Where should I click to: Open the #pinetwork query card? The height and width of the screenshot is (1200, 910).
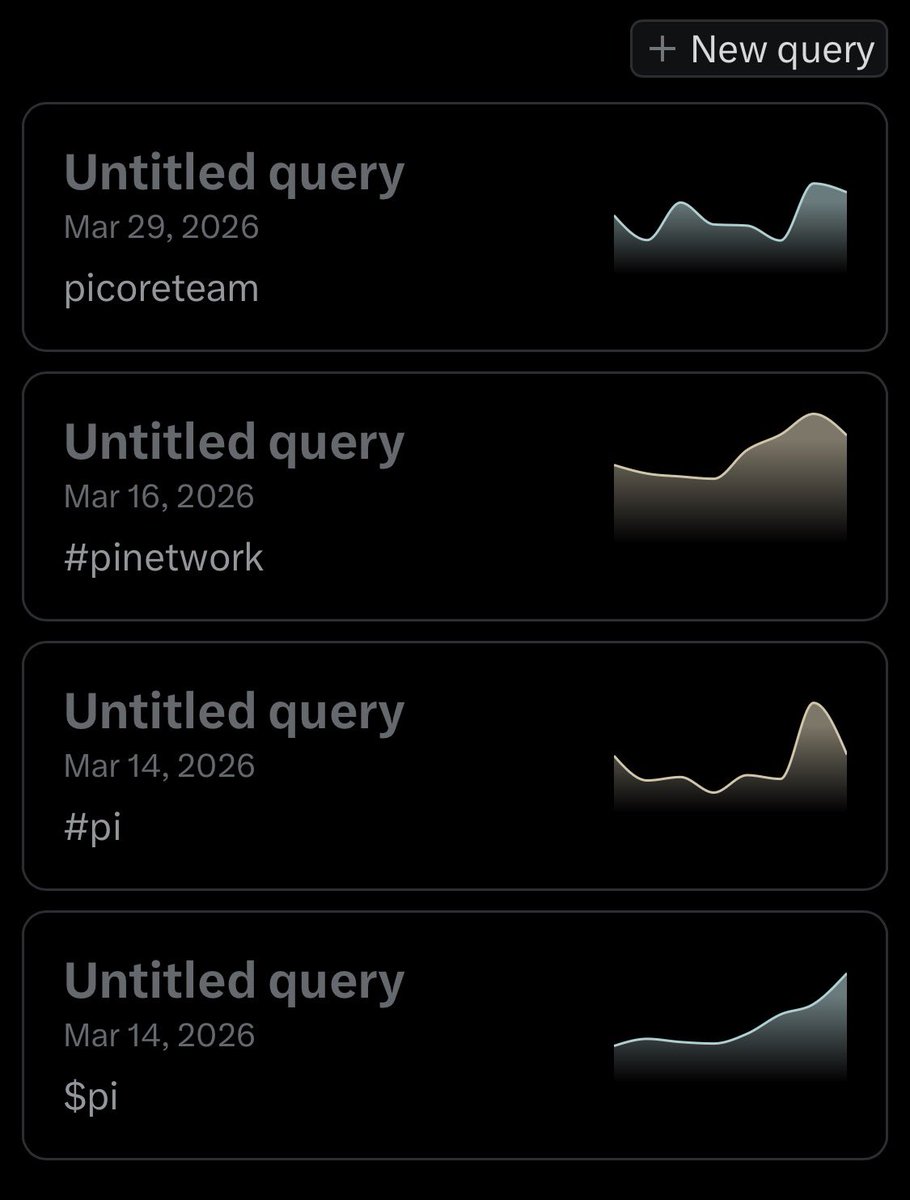[455, 497]
